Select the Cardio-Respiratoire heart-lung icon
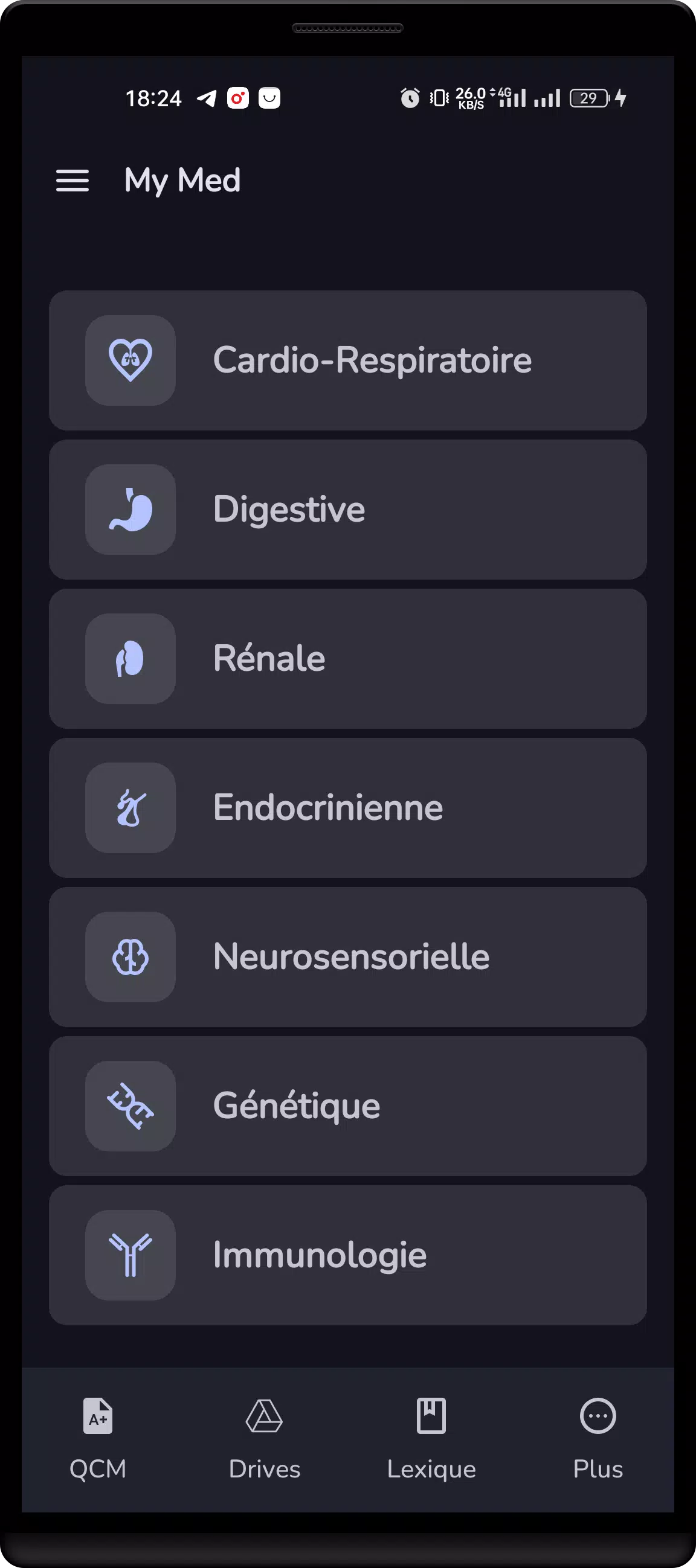The height and width of the screenshot is (1568, 696). (130, 361)
